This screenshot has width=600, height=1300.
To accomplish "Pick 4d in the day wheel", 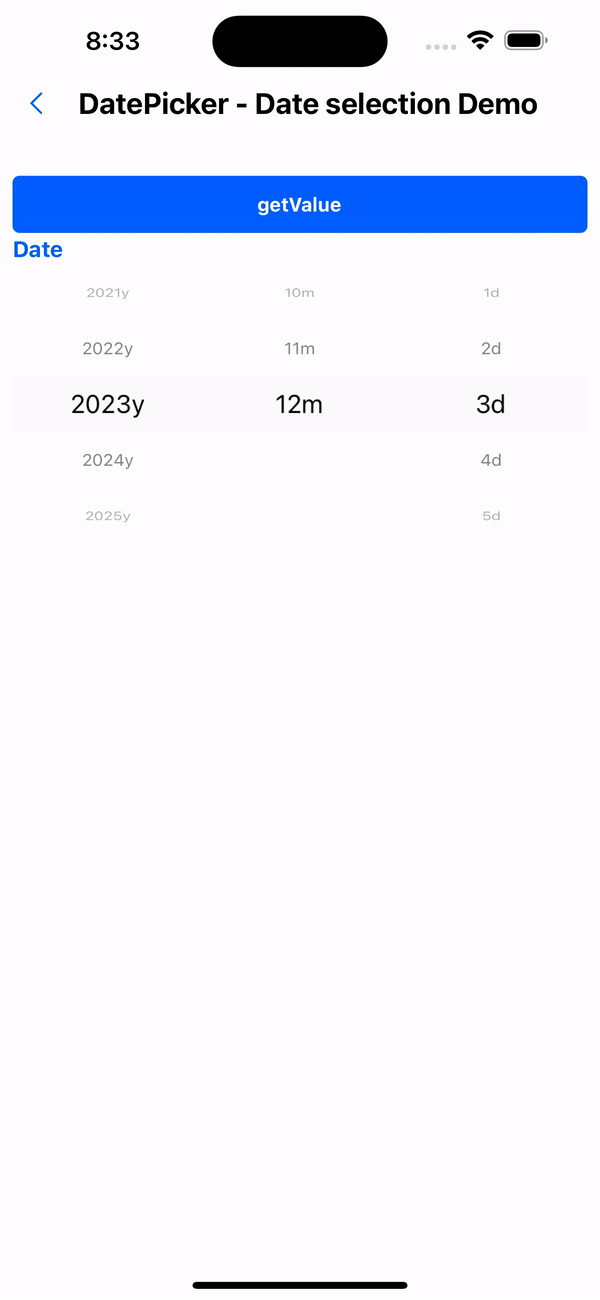I will pos(491,460).
